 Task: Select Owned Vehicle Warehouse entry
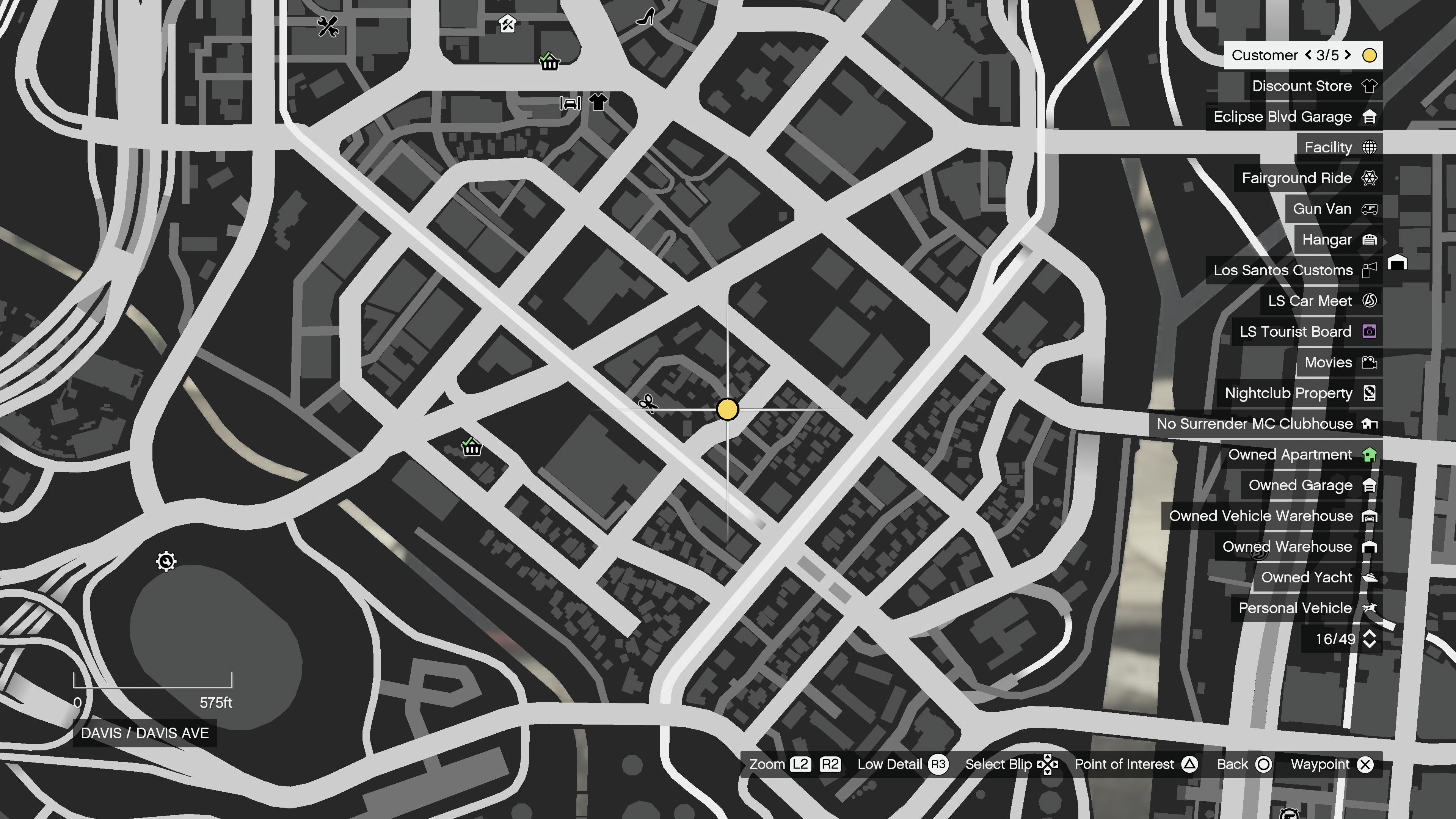coord(1272,516)
